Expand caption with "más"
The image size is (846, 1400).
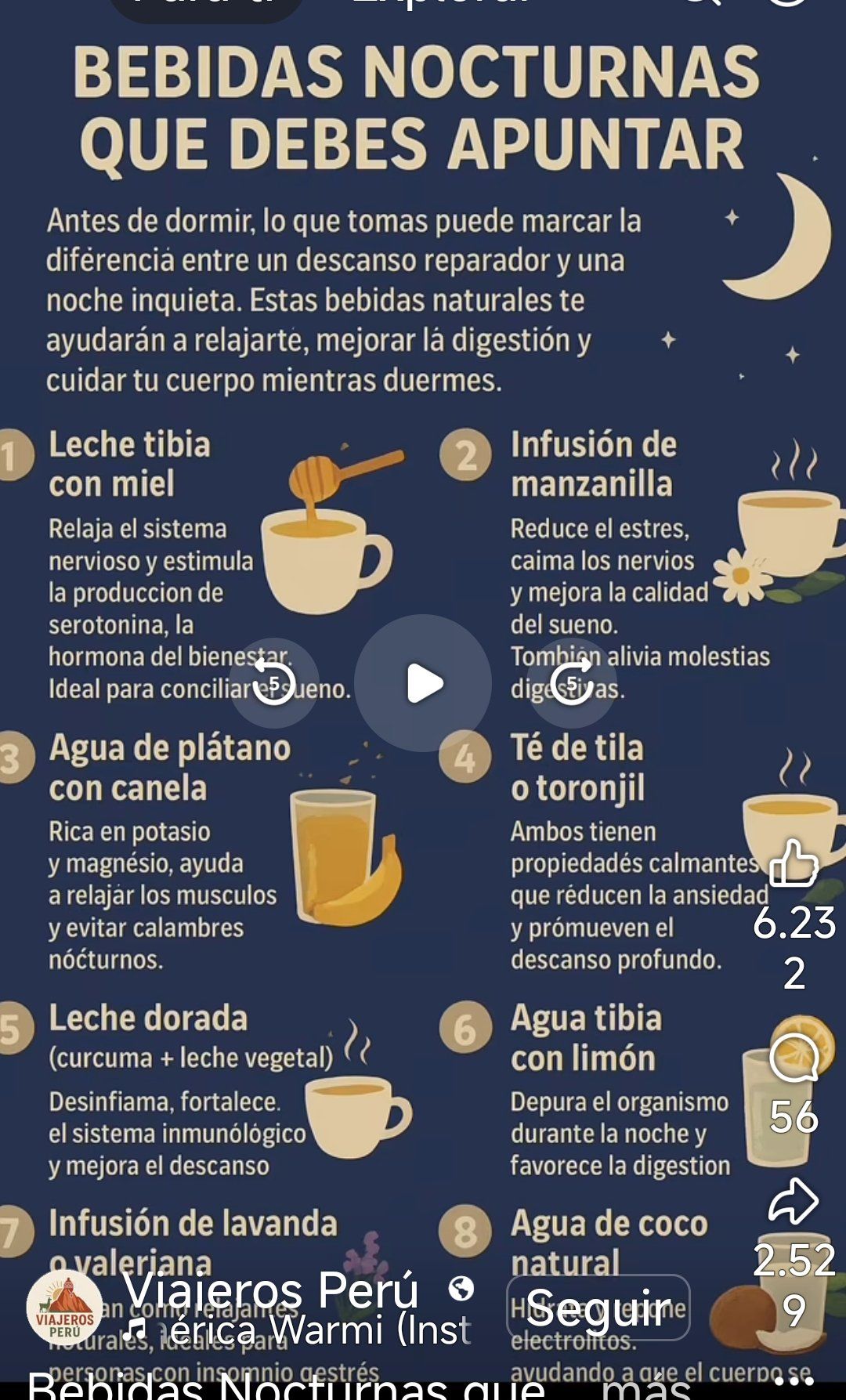[646, 1387]
